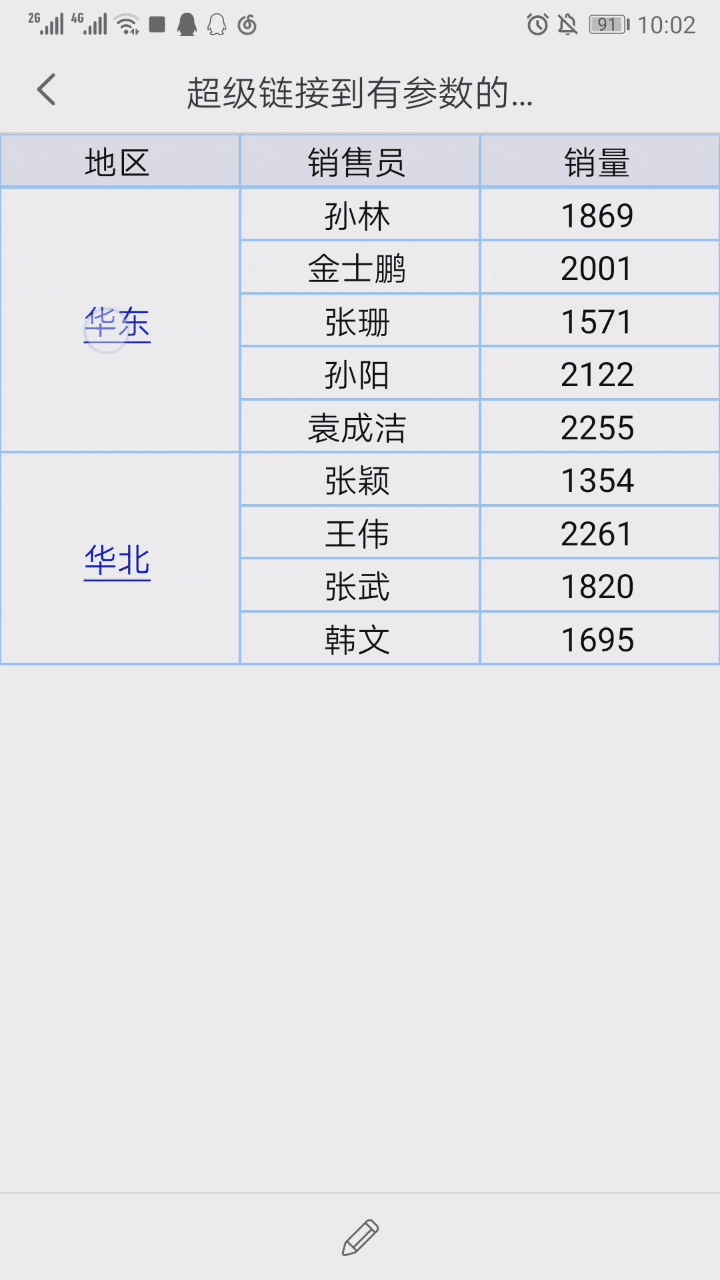Go back using the top-left arrow
Viewport: 720px width, 1280px height.
tap(46, 90)
